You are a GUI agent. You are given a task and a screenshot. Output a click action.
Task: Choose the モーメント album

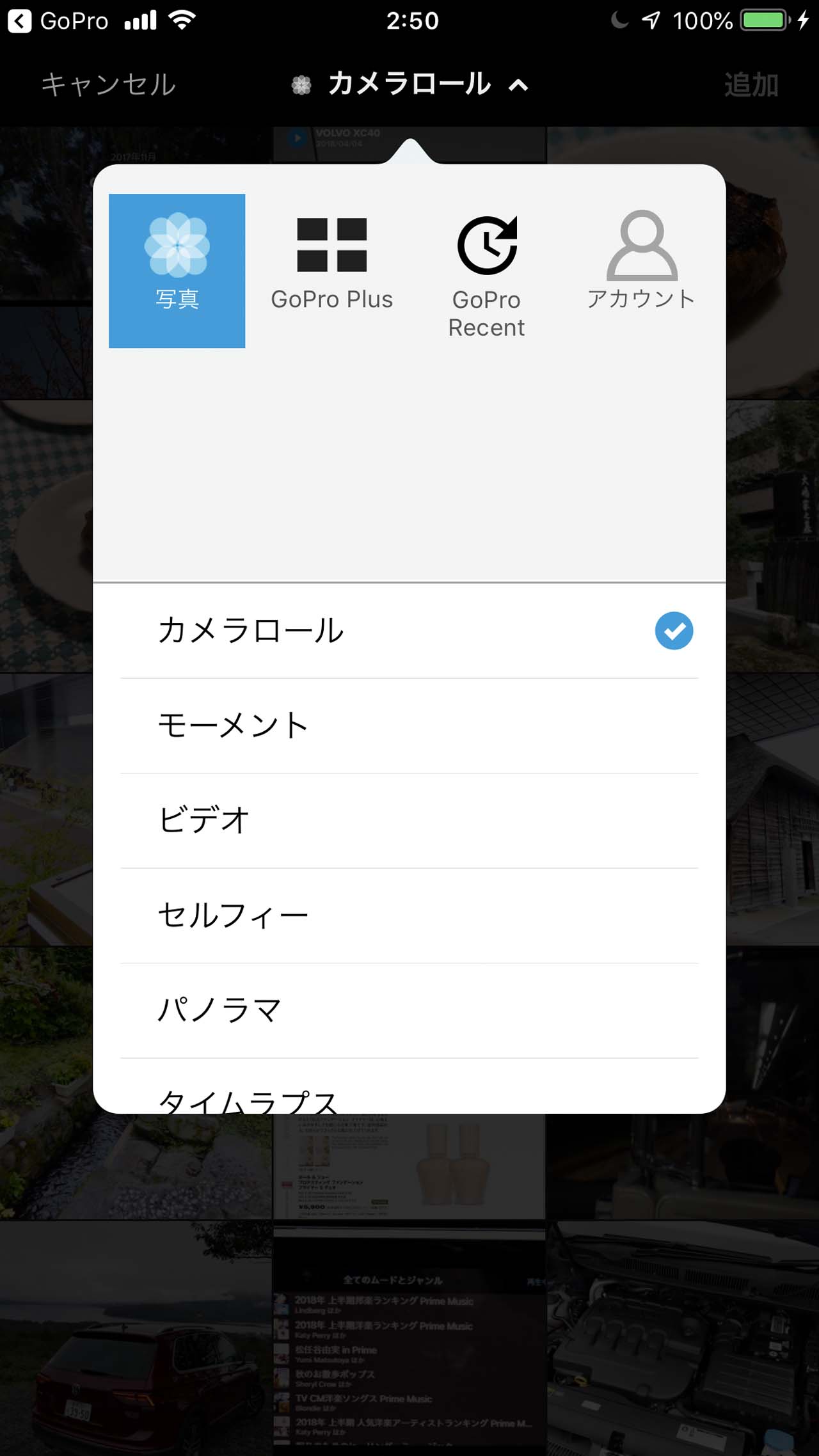[x=408, y=725]
